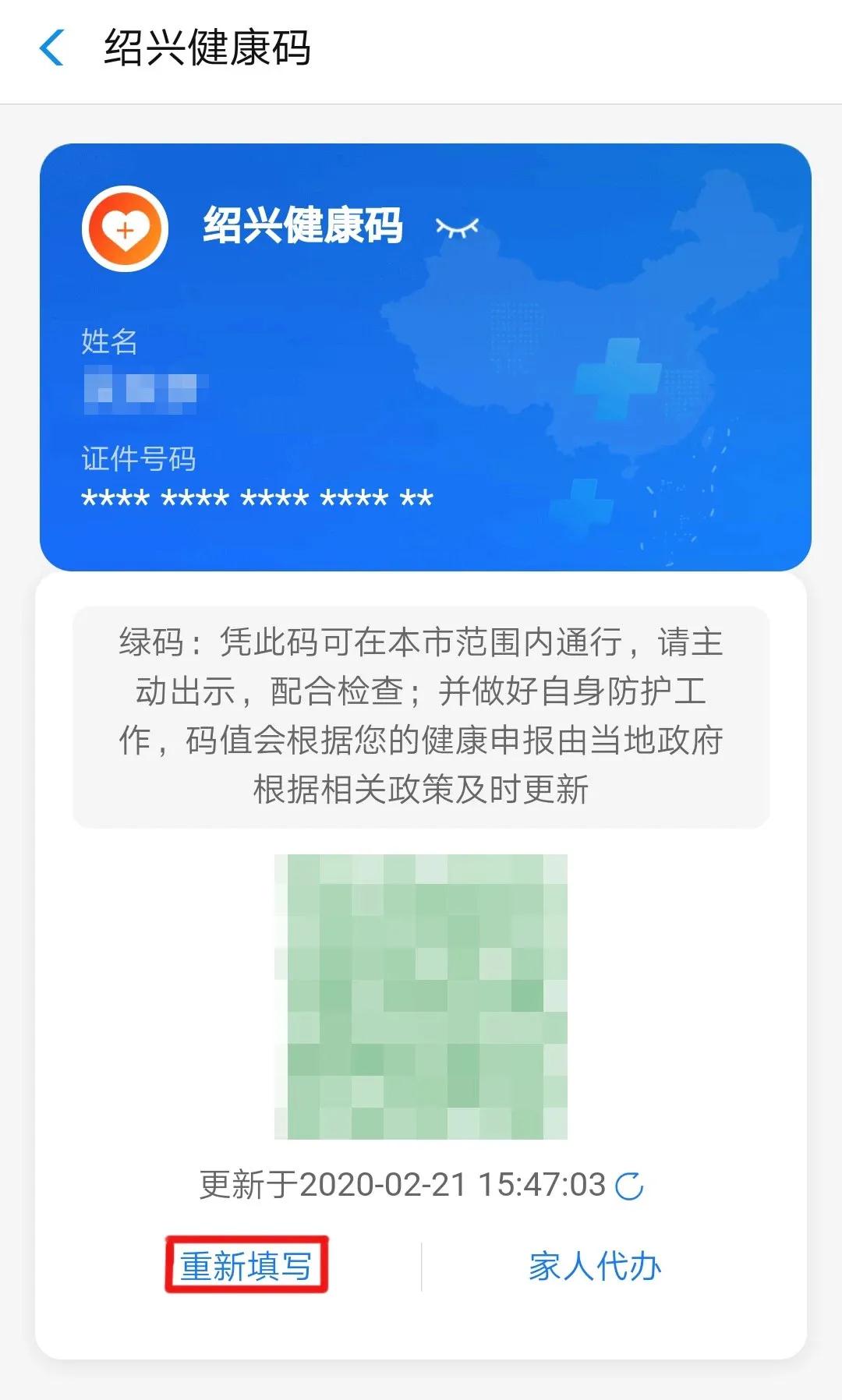Open 家人代办 for family members

click(x=595, y=1266)
